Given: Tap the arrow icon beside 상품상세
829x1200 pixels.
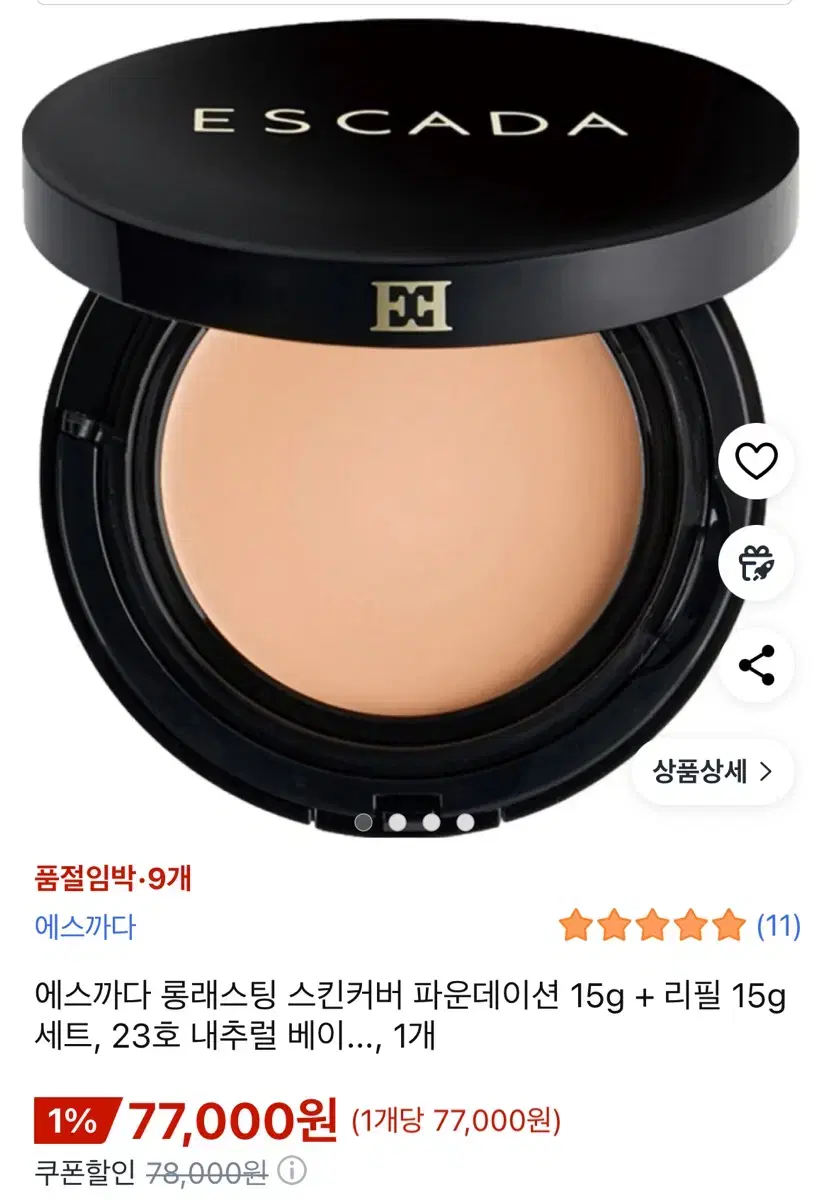Looking at the screenshot, I should tap(766, 770).
